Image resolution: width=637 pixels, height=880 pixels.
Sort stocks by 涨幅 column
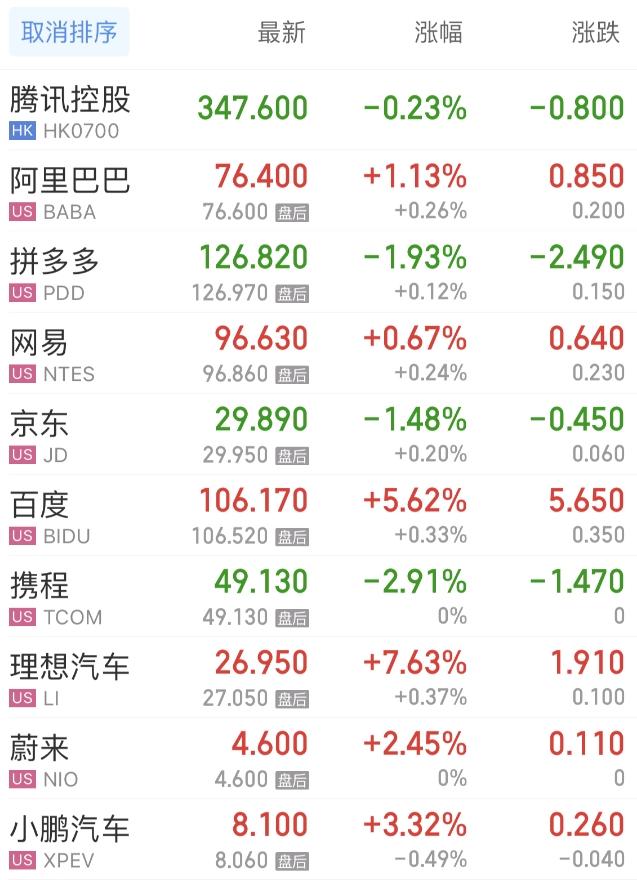pyautogui.click(x=439, y=33)
